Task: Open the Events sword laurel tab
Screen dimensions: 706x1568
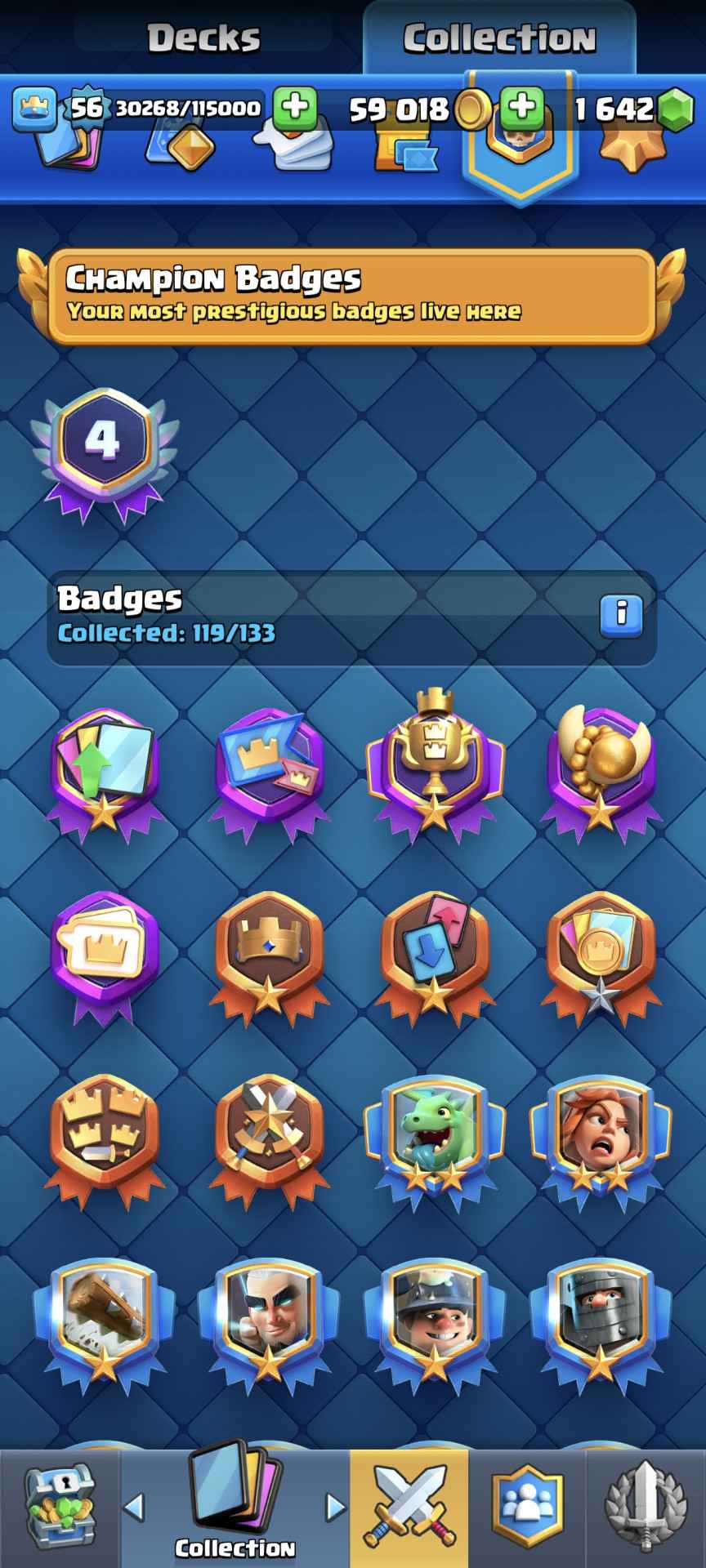Action: click(646, 1507)
